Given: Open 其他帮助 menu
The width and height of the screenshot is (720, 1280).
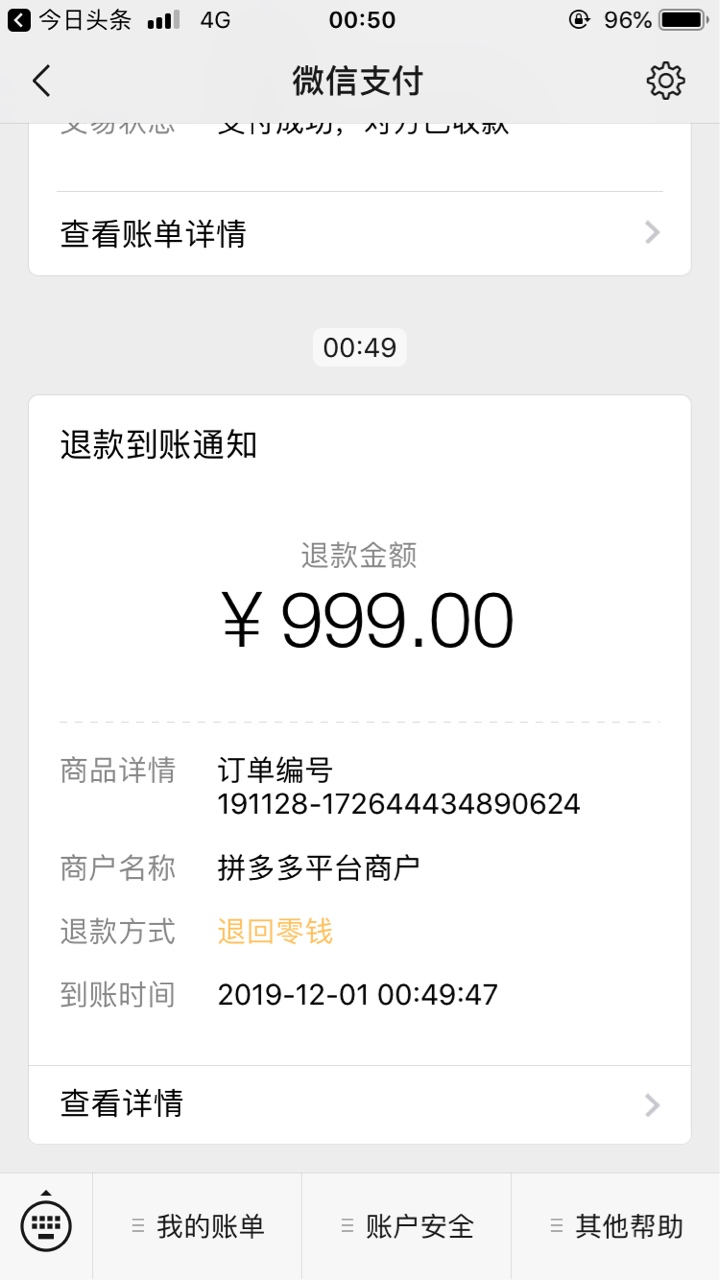Looking at the screenshot, I should coord(616,1226).
